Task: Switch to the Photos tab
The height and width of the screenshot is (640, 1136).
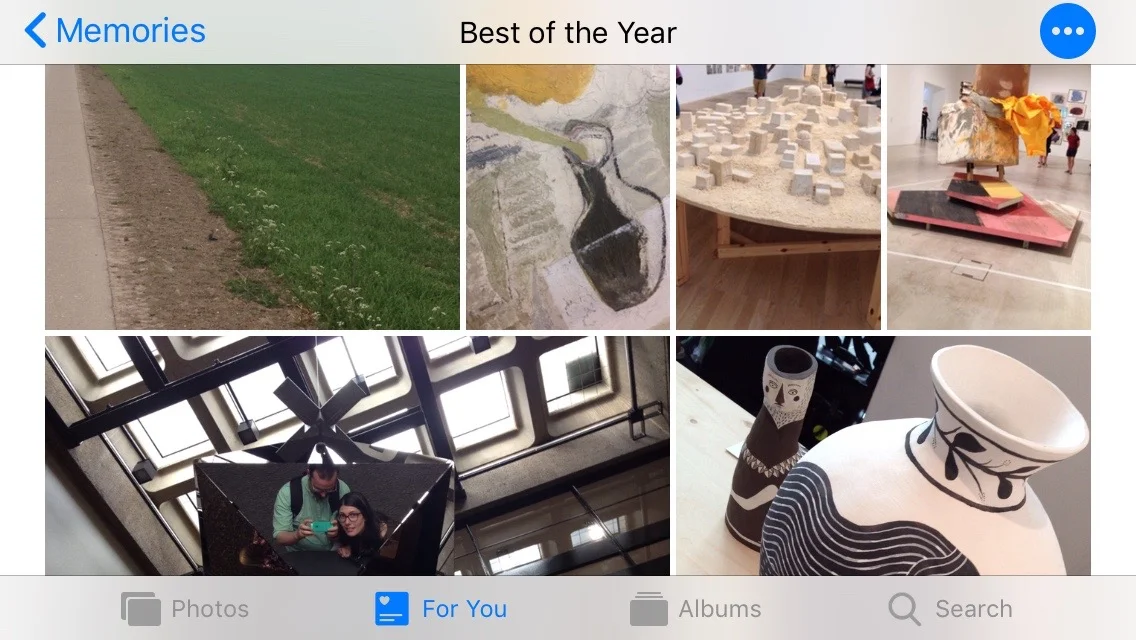Action: point(185,608)
